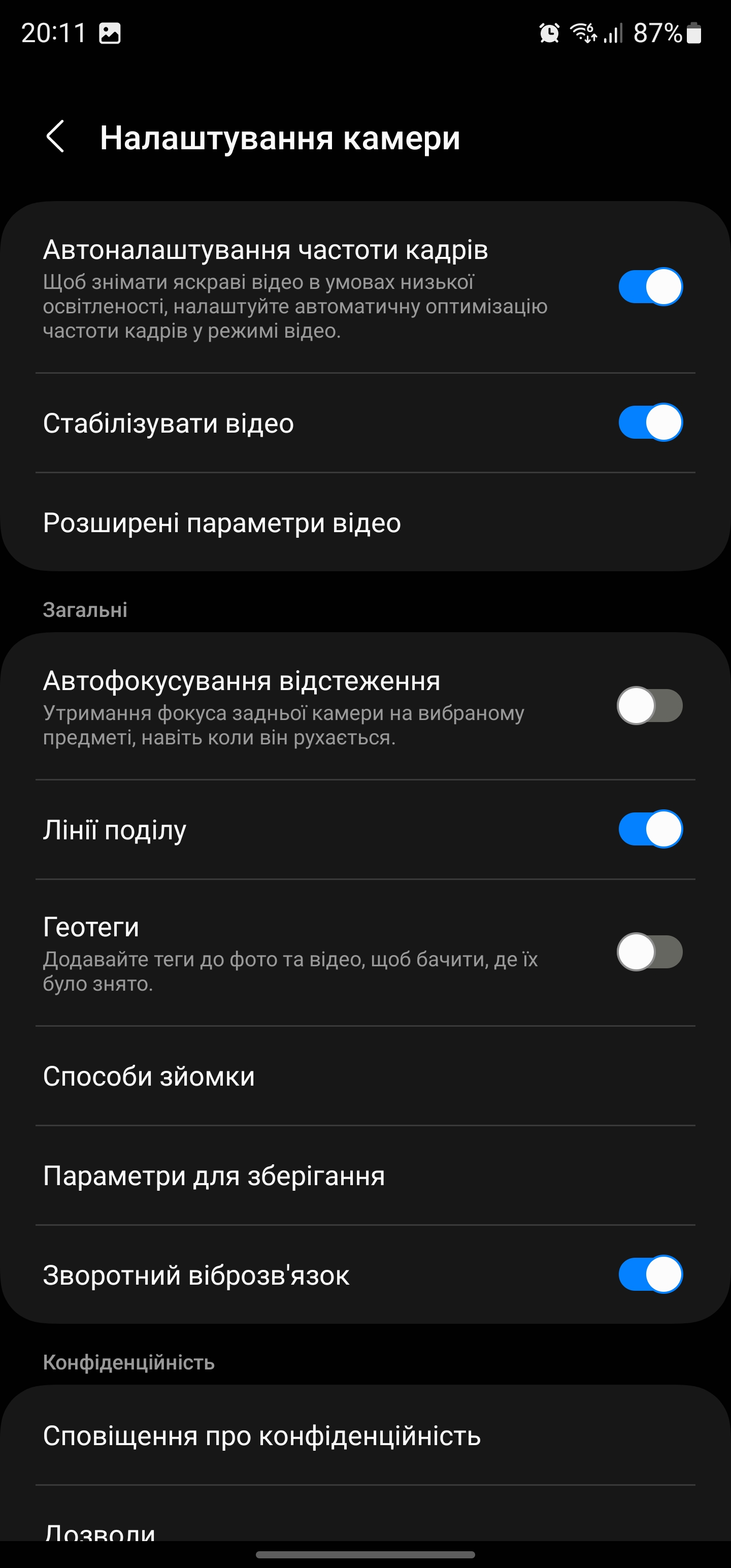Switch off Лінії поділу

point(649,829)
